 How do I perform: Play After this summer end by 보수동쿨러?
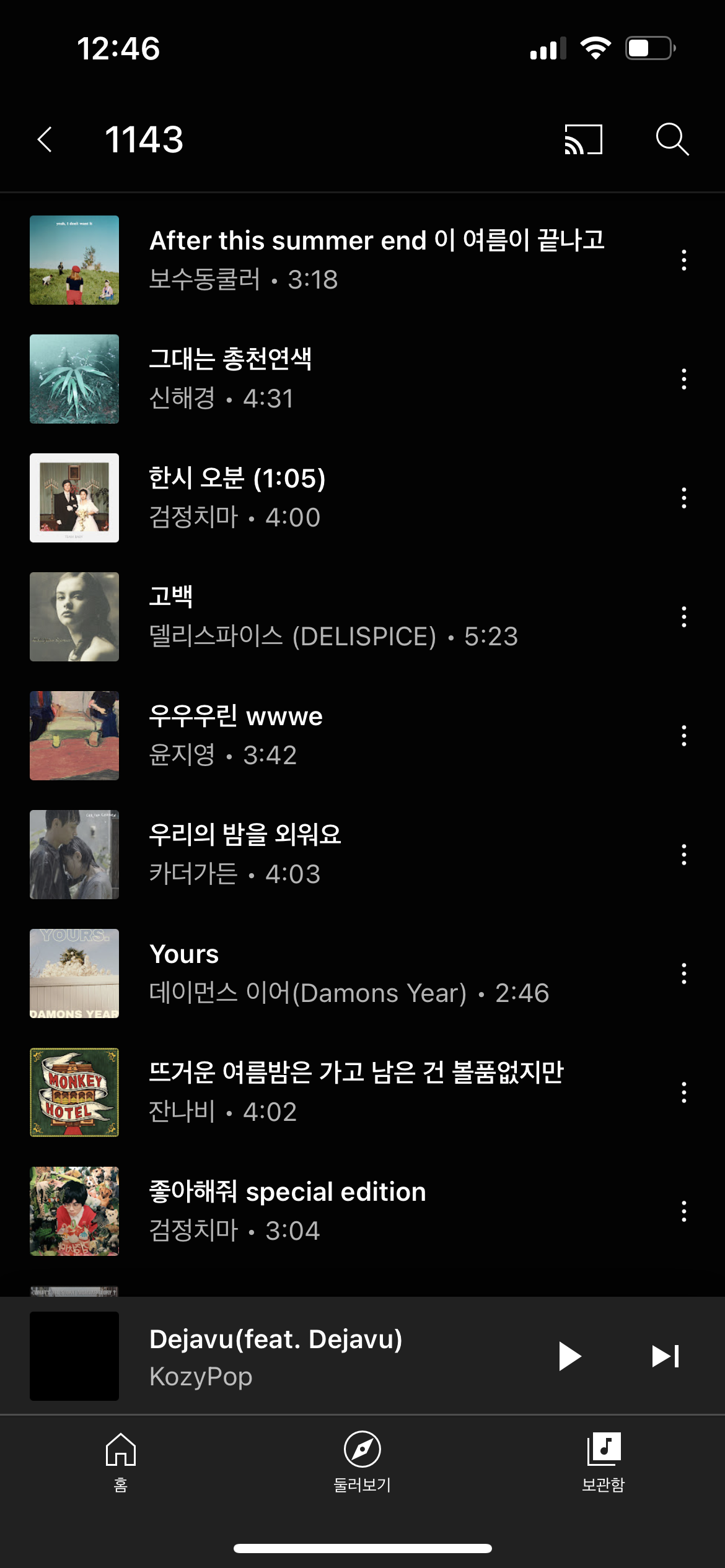pyautogui.click(x=376, y=259)
